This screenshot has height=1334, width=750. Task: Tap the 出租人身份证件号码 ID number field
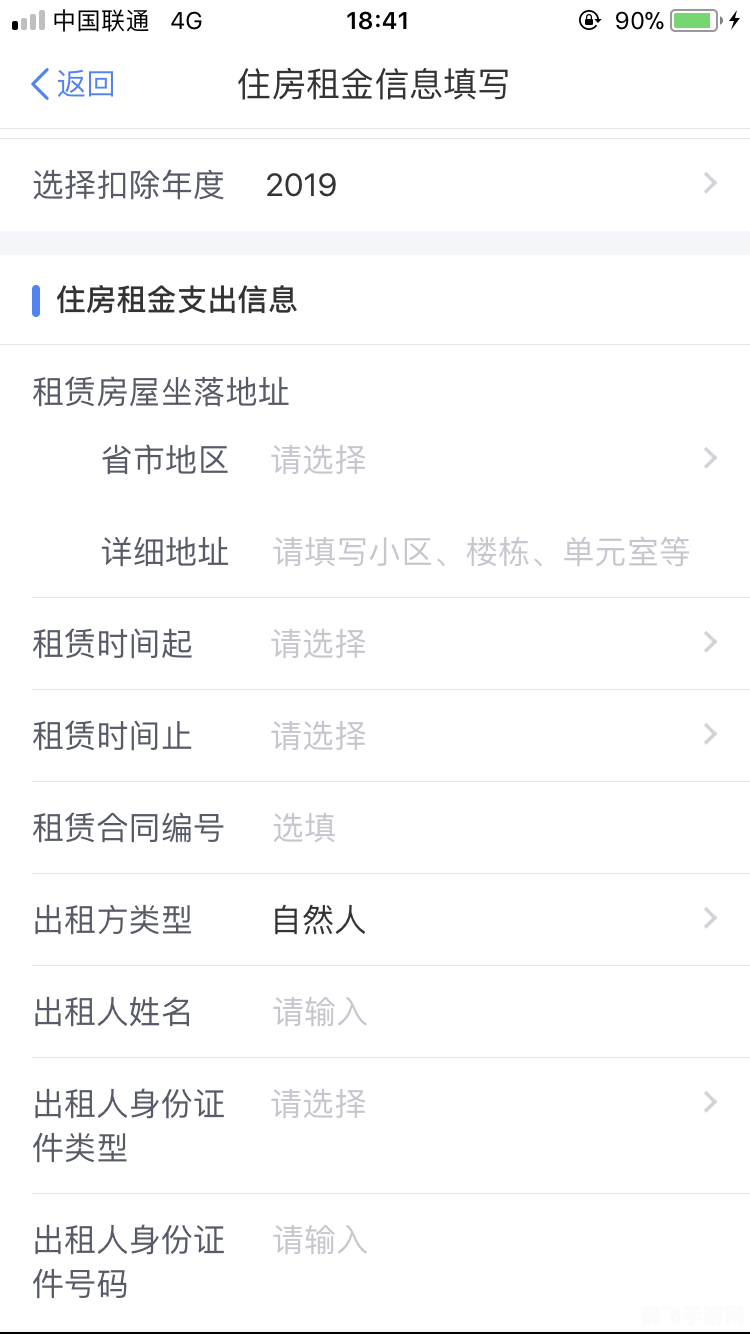click(480, 1241)
